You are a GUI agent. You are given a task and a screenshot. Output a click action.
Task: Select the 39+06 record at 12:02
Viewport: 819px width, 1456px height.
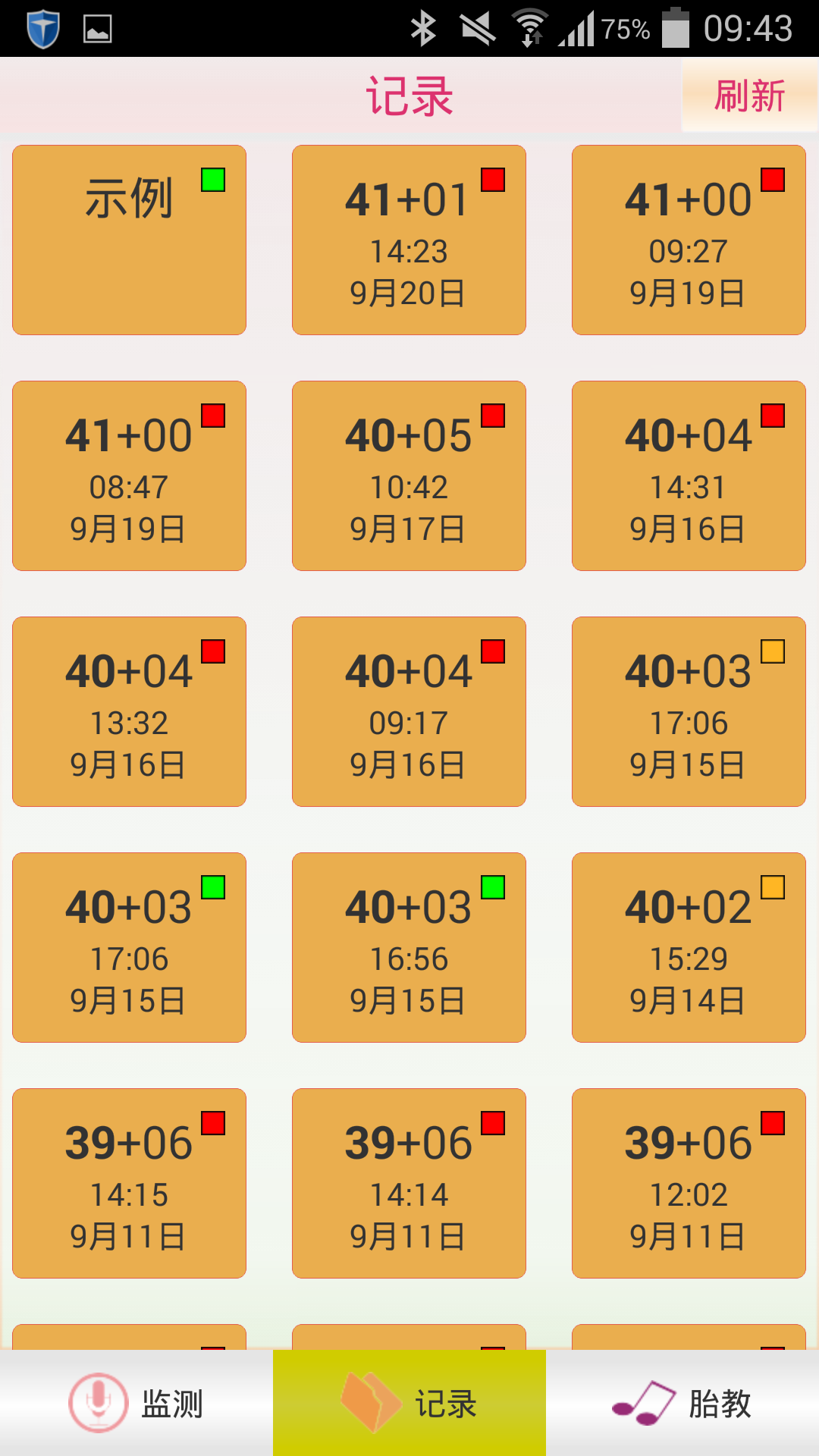[x=689, y=1183]
